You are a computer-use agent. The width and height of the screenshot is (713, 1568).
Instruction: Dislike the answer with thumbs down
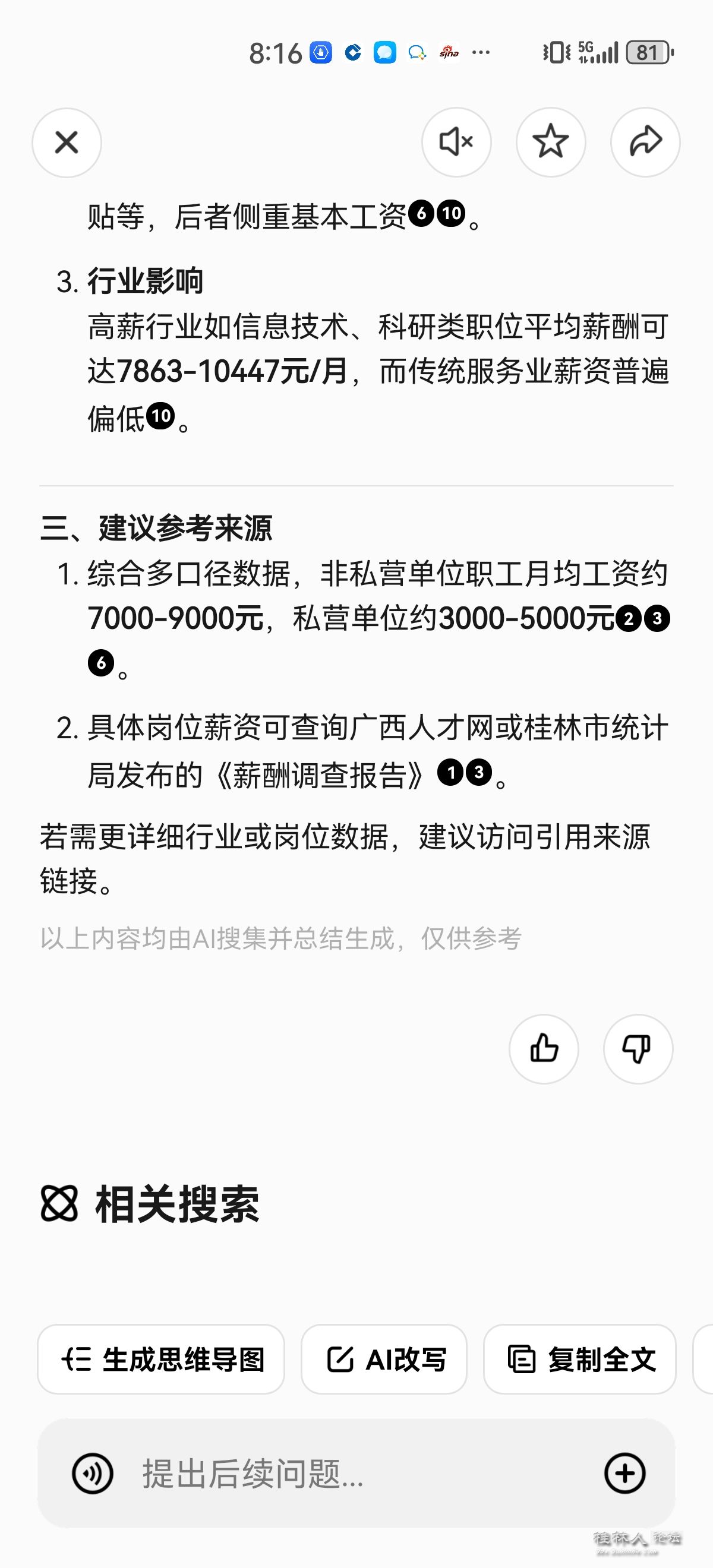(x=638, y=1049)
